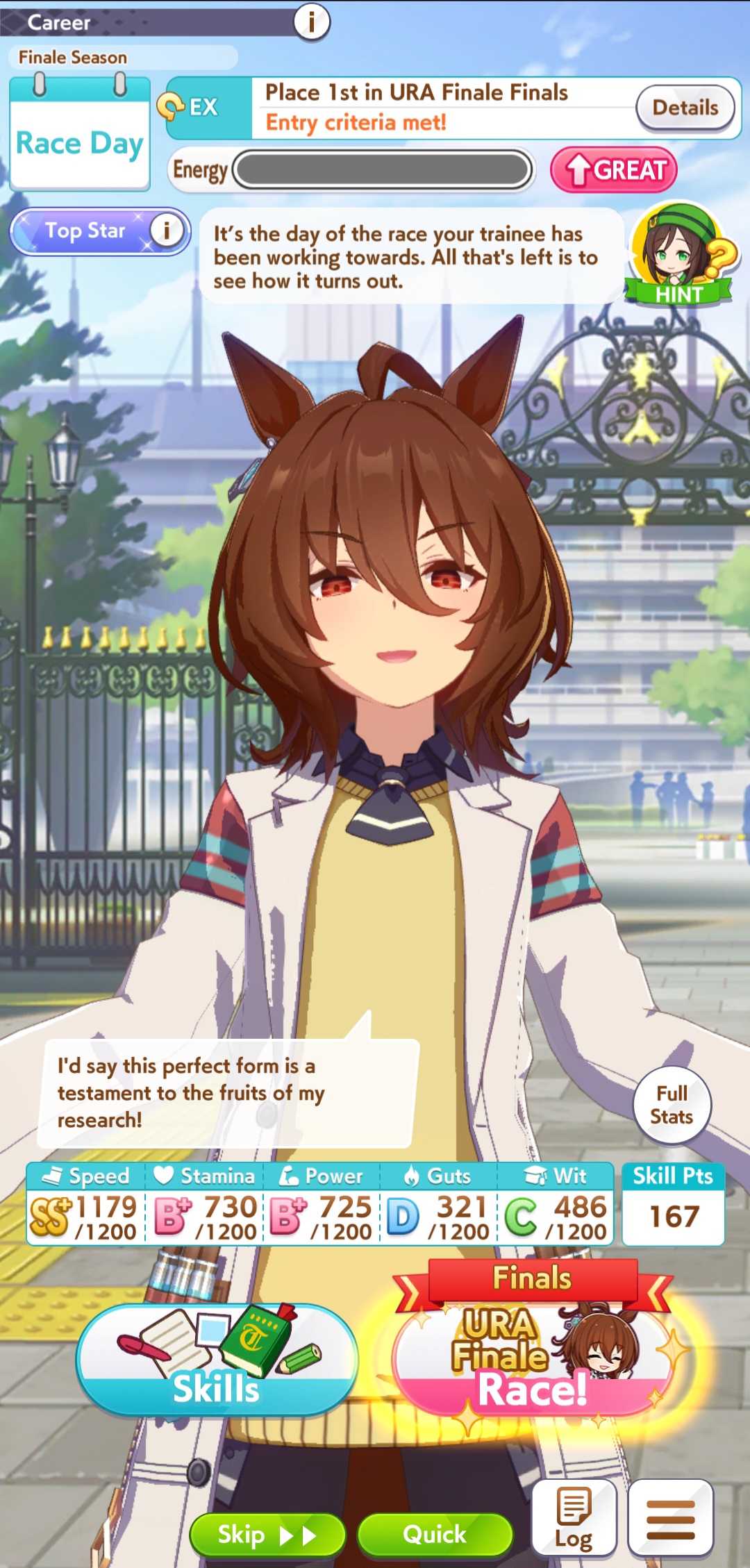View Details of the URA Finale goal

(x=685, y=108)
